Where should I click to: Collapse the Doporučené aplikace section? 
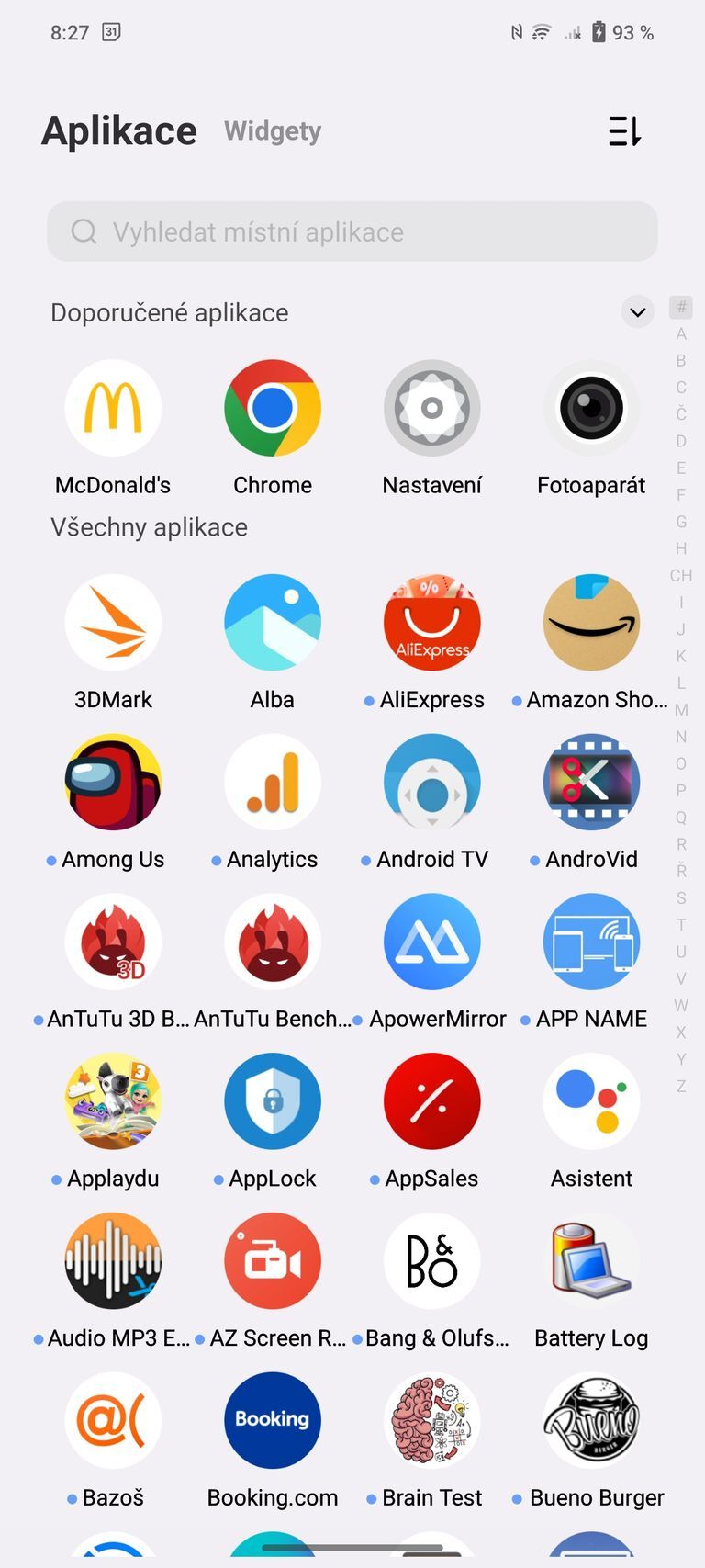pyautogui.click(x=637, y=312)
